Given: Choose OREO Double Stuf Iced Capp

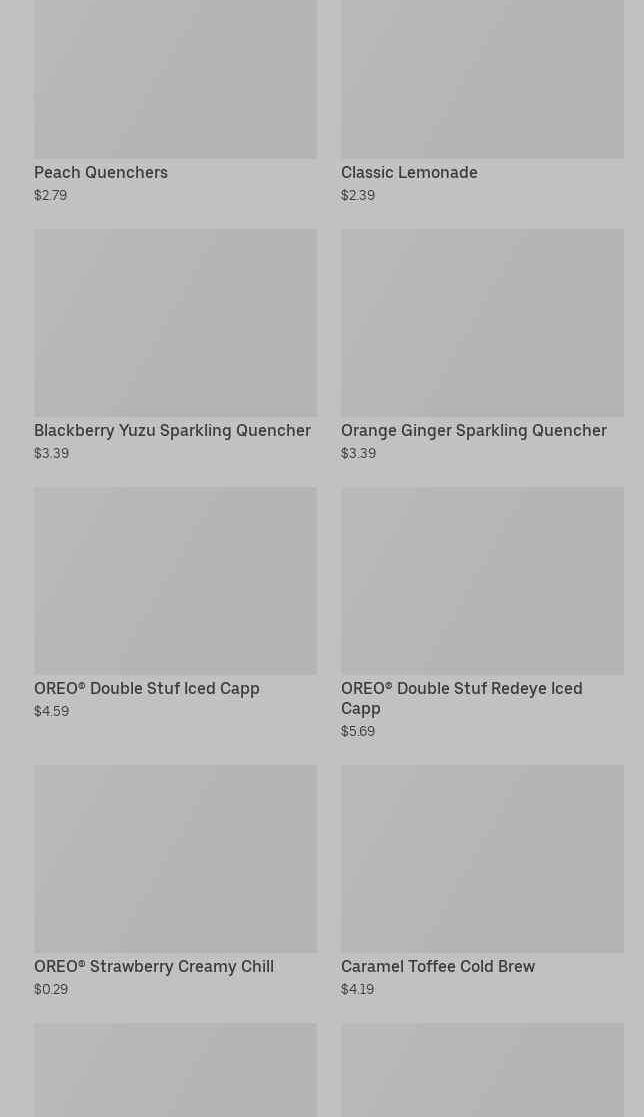Looking at the screenshot, I should coord(147,688).
